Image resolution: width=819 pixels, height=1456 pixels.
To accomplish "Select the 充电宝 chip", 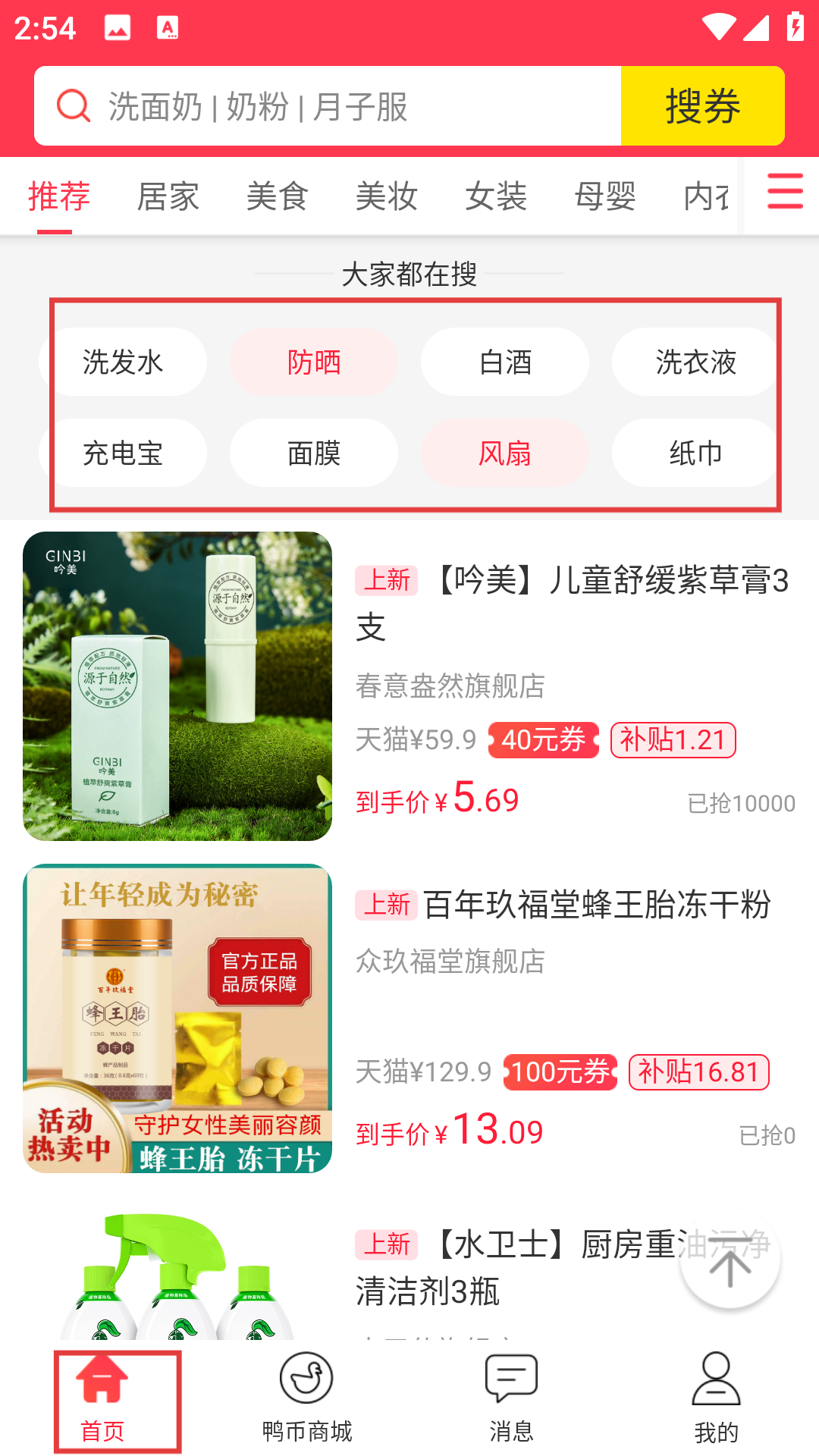I will pos(123,453).
